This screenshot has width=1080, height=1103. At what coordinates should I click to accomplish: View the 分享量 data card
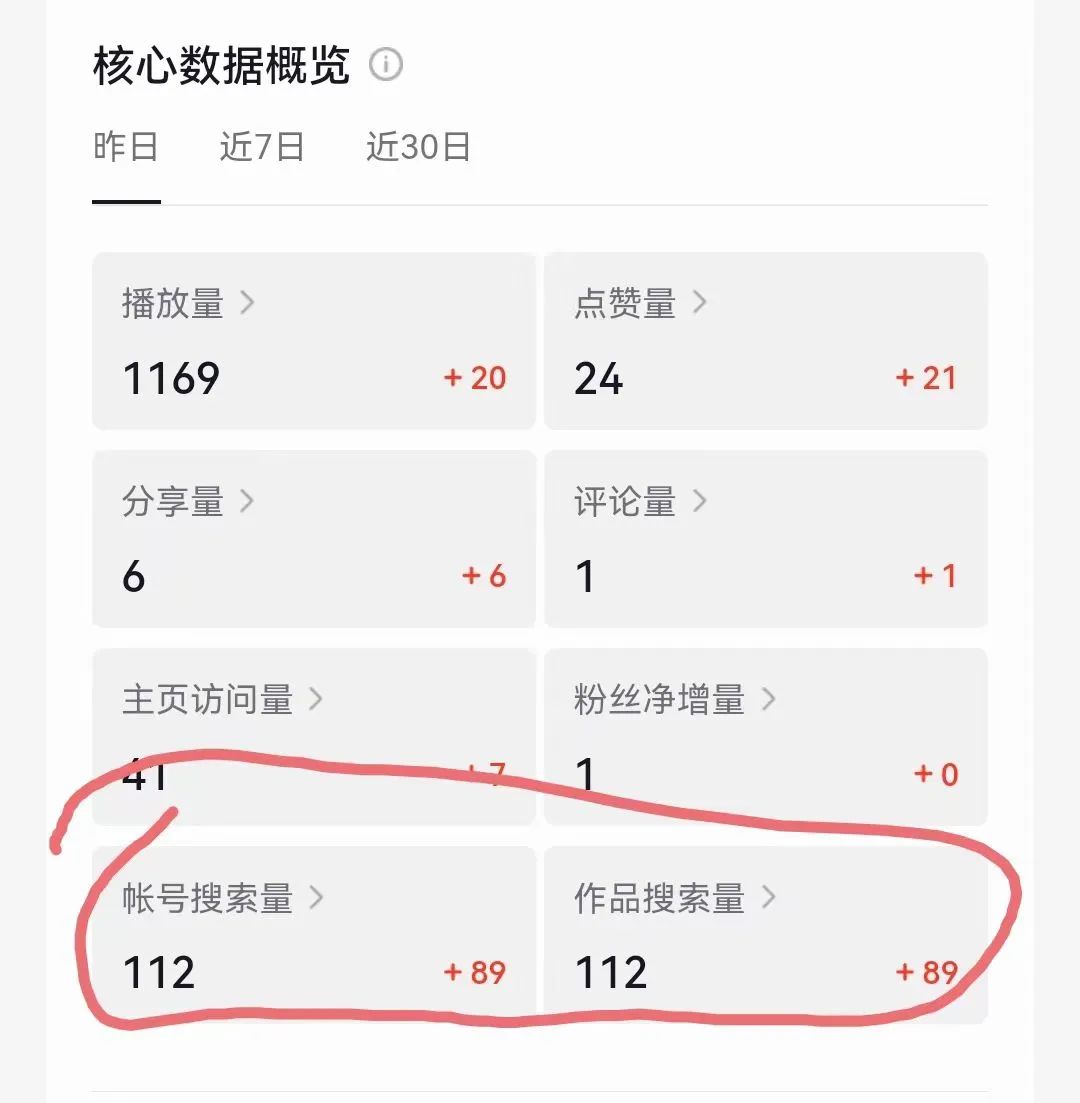314,539
